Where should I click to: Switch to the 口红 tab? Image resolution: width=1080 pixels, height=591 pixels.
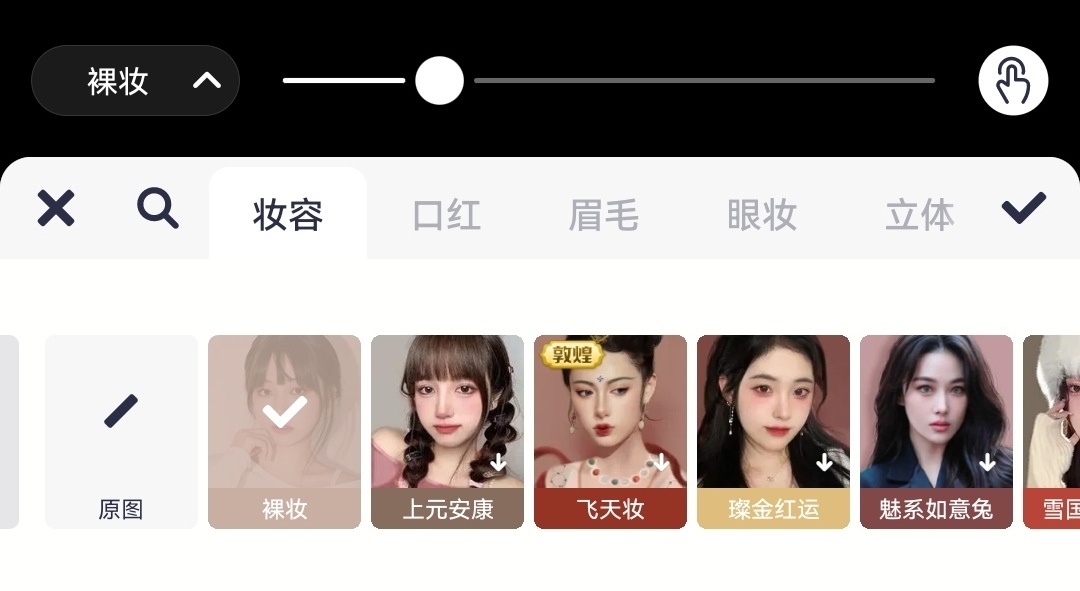coord(446,215)
